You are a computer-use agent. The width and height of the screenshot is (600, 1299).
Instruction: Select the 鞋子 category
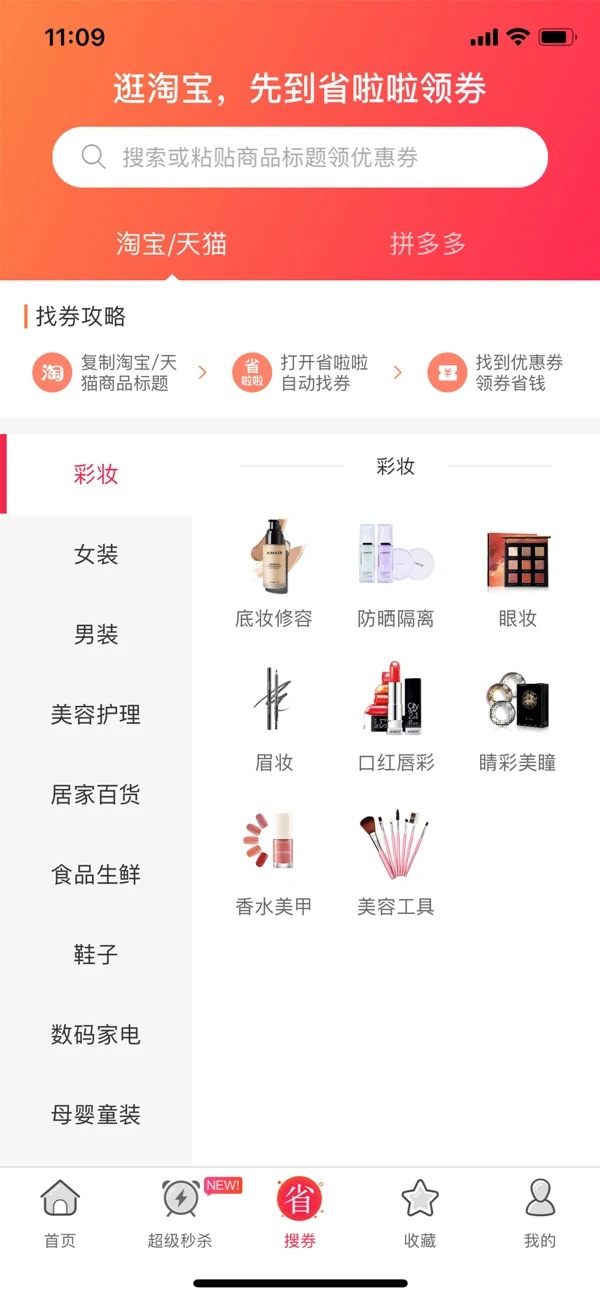[96, 954]
